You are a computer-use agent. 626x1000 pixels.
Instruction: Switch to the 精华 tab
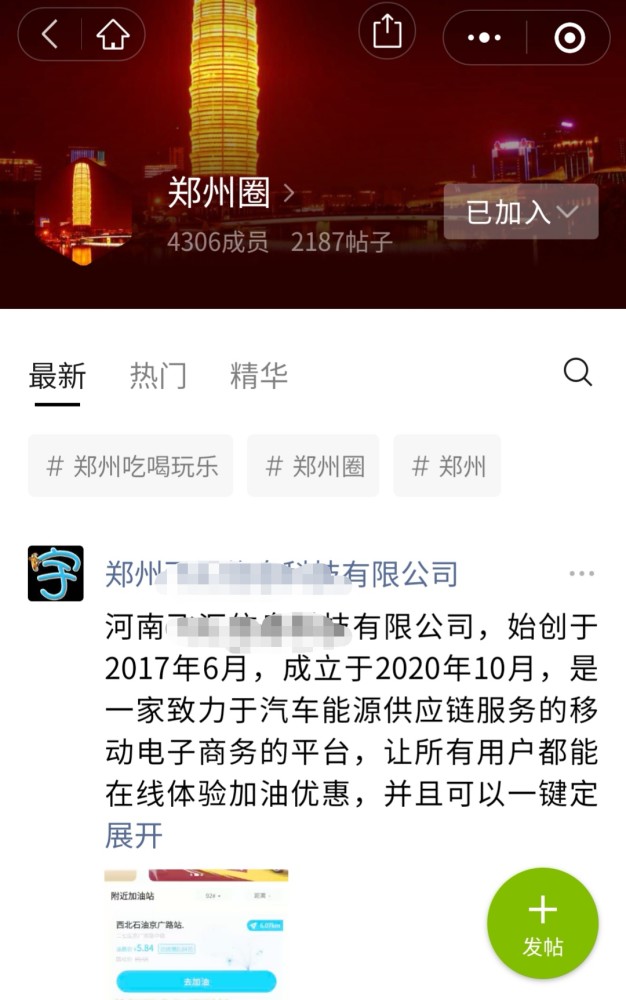click(x=259, y=375)
